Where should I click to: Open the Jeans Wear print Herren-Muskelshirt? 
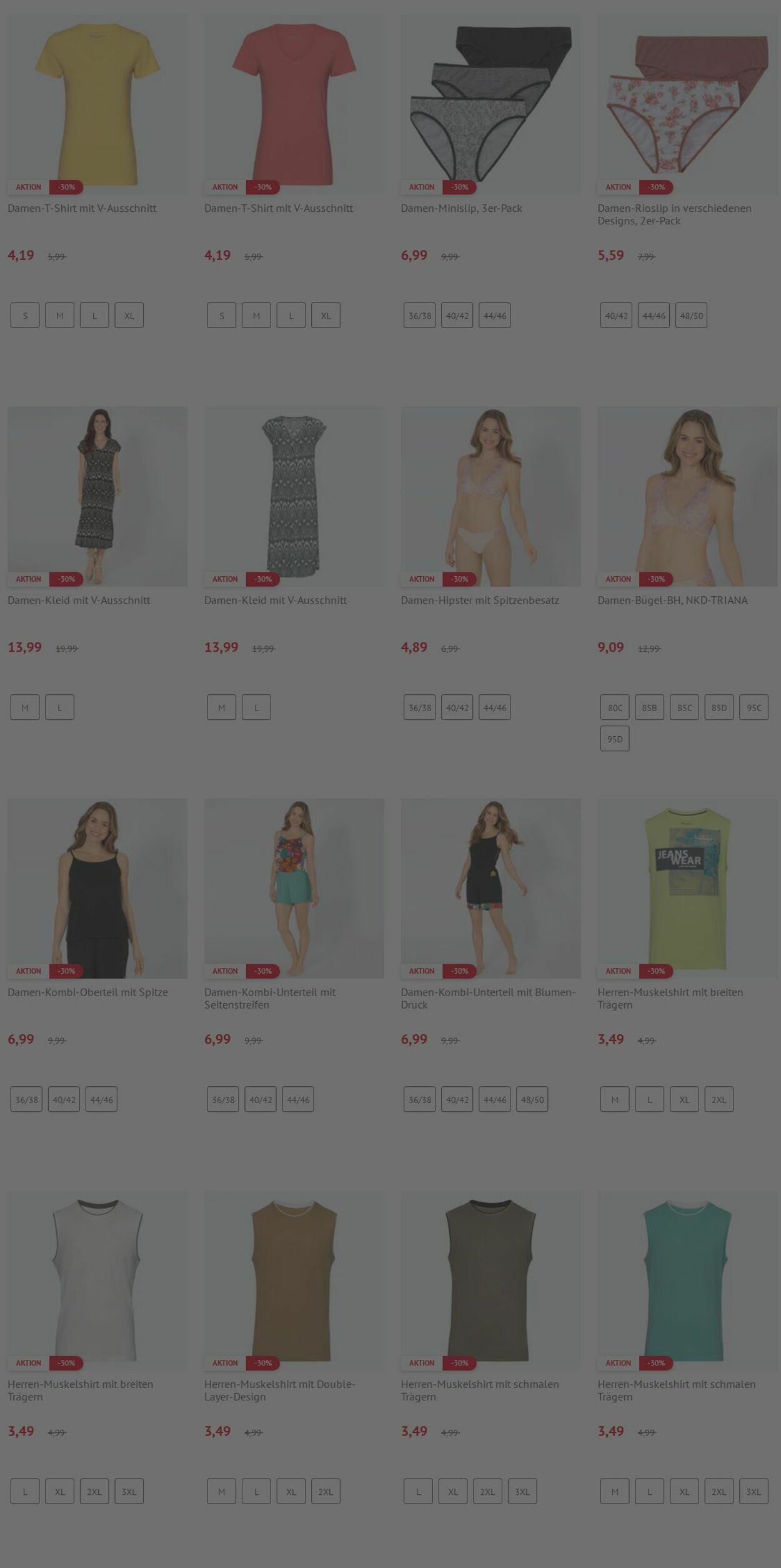tap(687, 888)
